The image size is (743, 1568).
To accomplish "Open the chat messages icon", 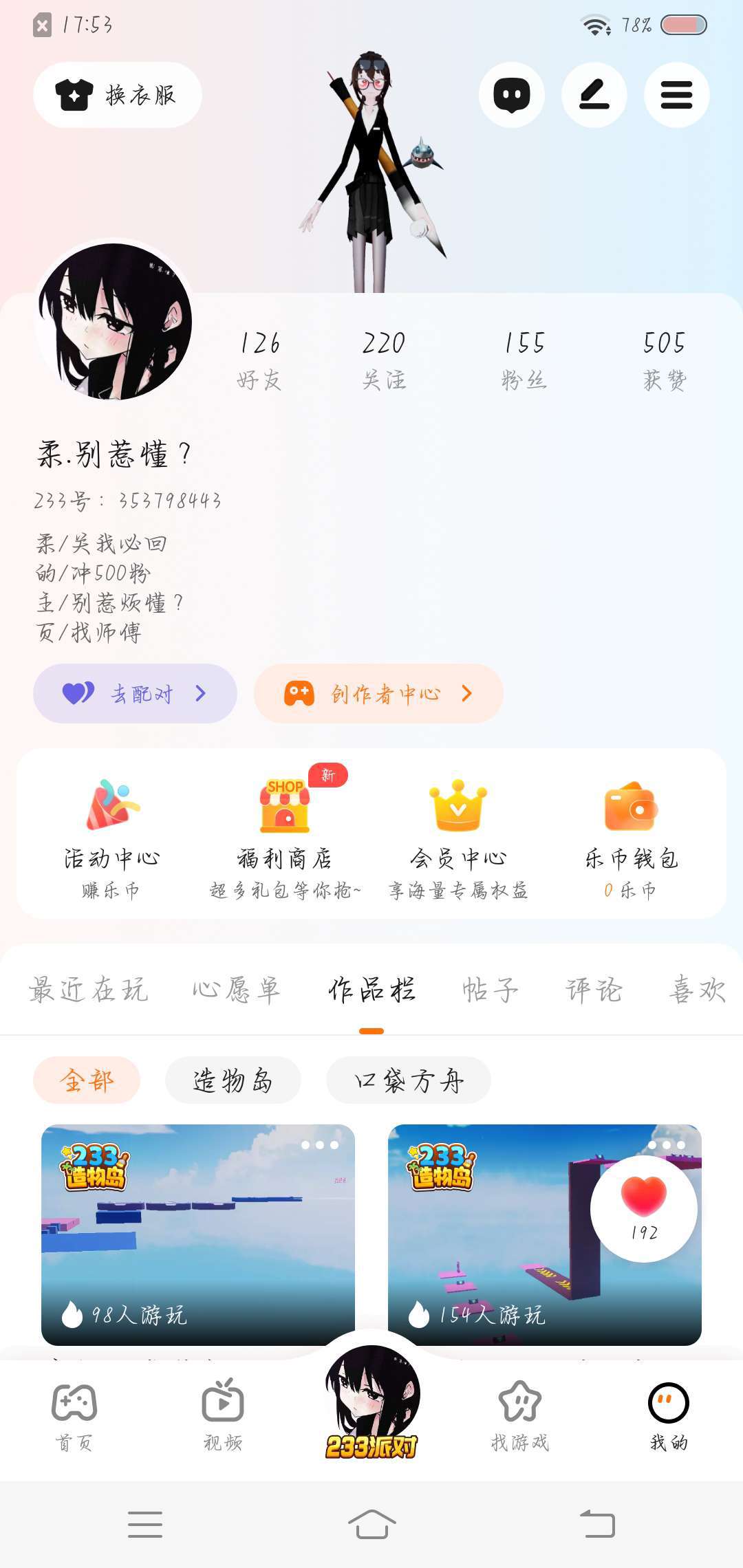I will [511, 95].
